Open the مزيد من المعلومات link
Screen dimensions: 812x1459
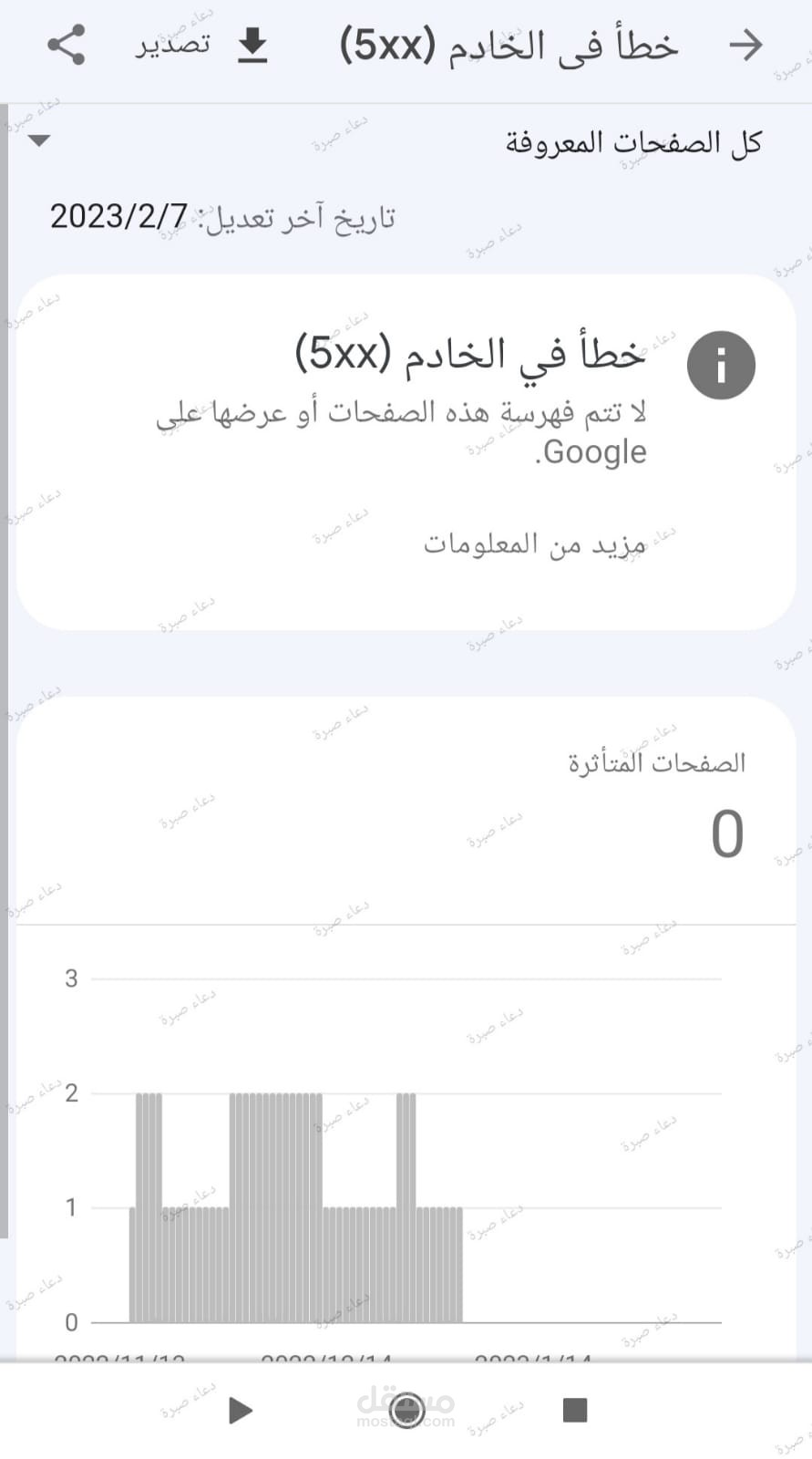[x=534, y=544]
